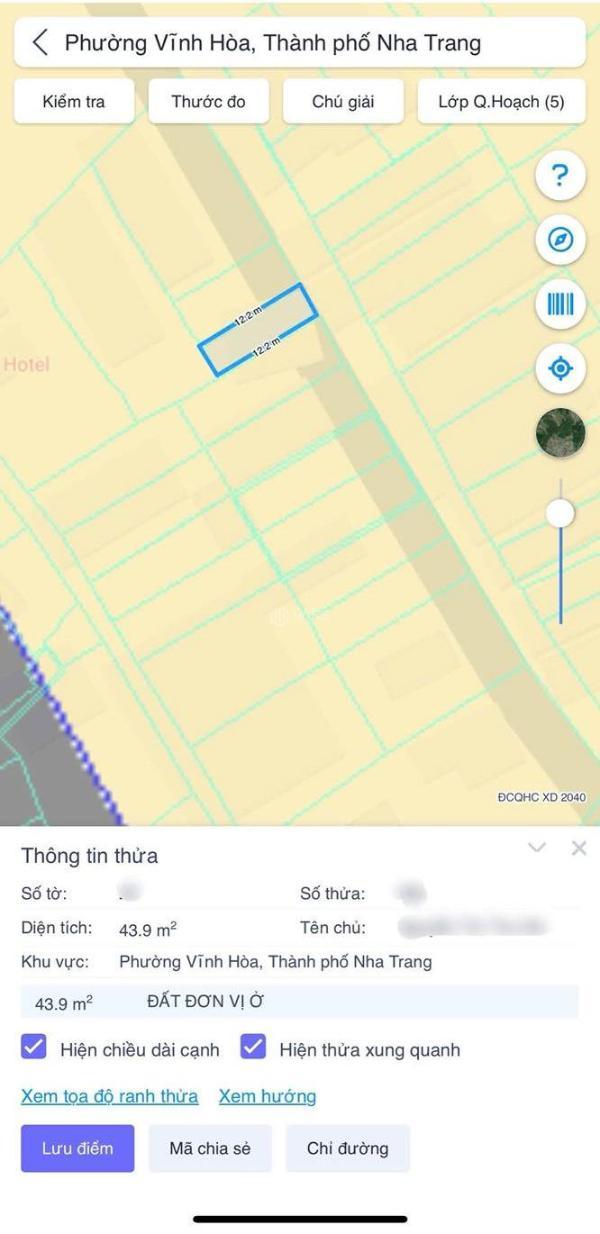Open the help question mark icon
The height and width of the screenshot is (1234, 600).
[x=560, y=177]
